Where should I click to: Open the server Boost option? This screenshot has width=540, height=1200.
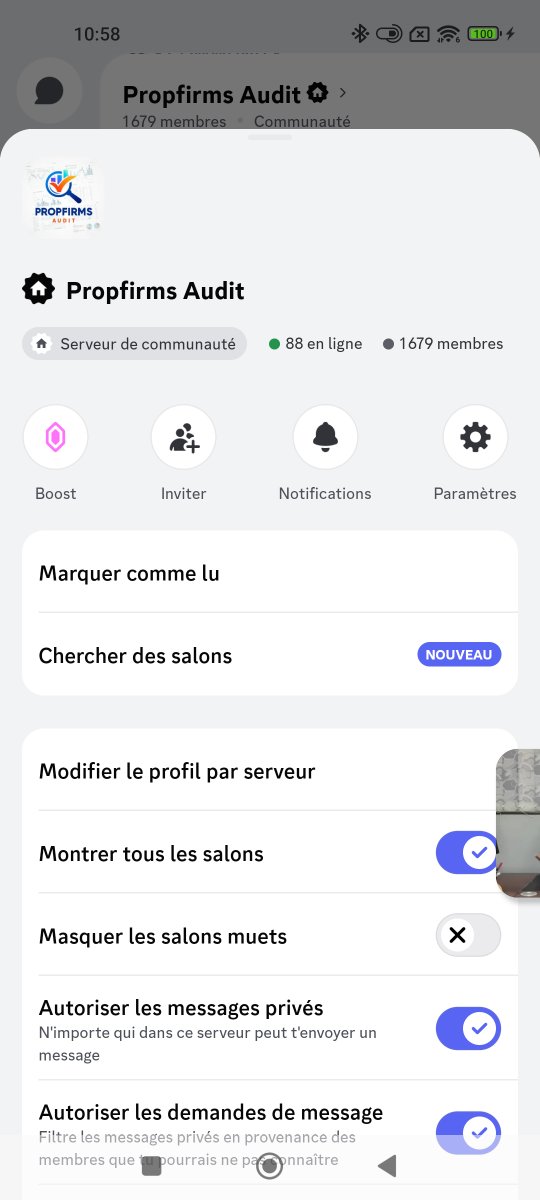(55, 438)
